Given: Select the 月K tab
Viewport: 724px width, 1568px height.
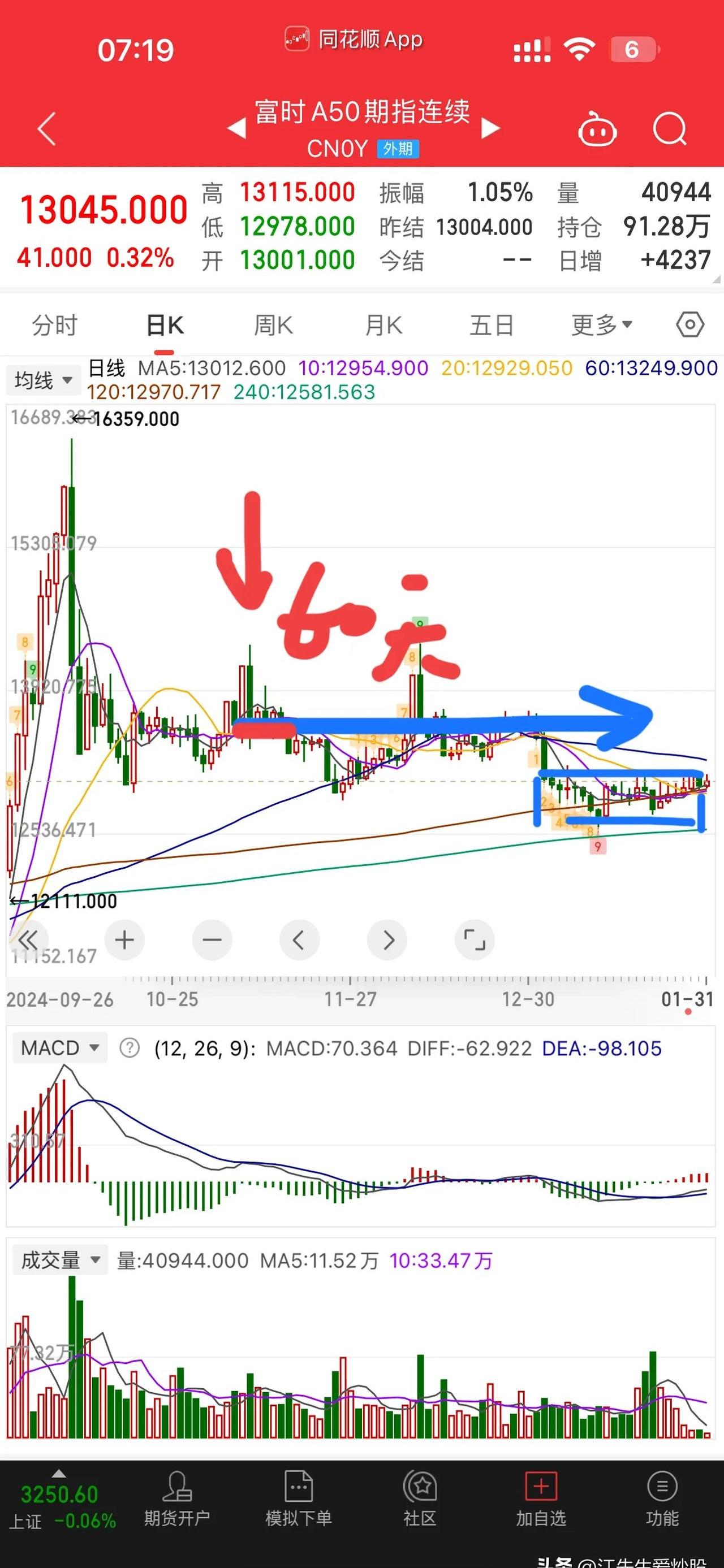Looking at the screenshot, I should [x=383, y=325].
